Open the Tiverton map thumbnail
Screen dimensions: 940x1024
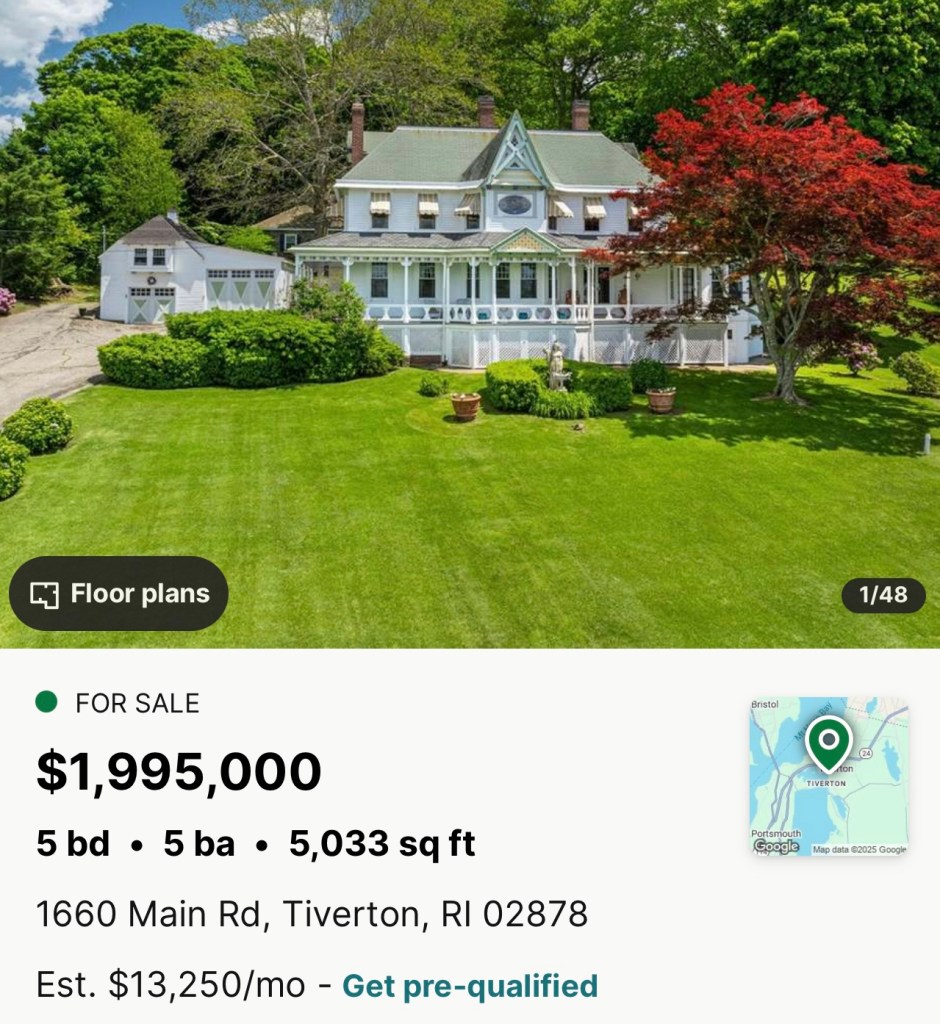(x=828, y=776)
